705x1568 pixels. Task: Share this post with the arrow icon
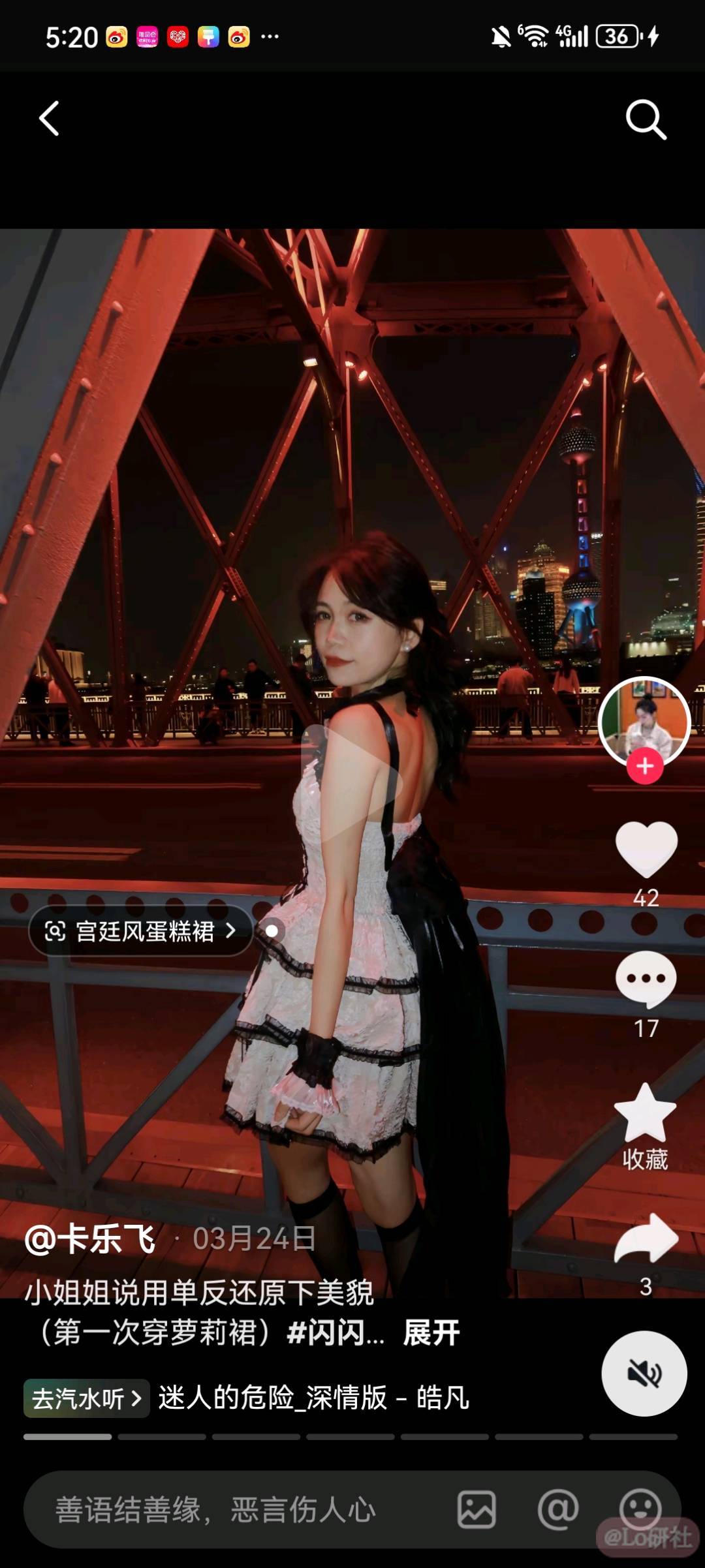646,1238
